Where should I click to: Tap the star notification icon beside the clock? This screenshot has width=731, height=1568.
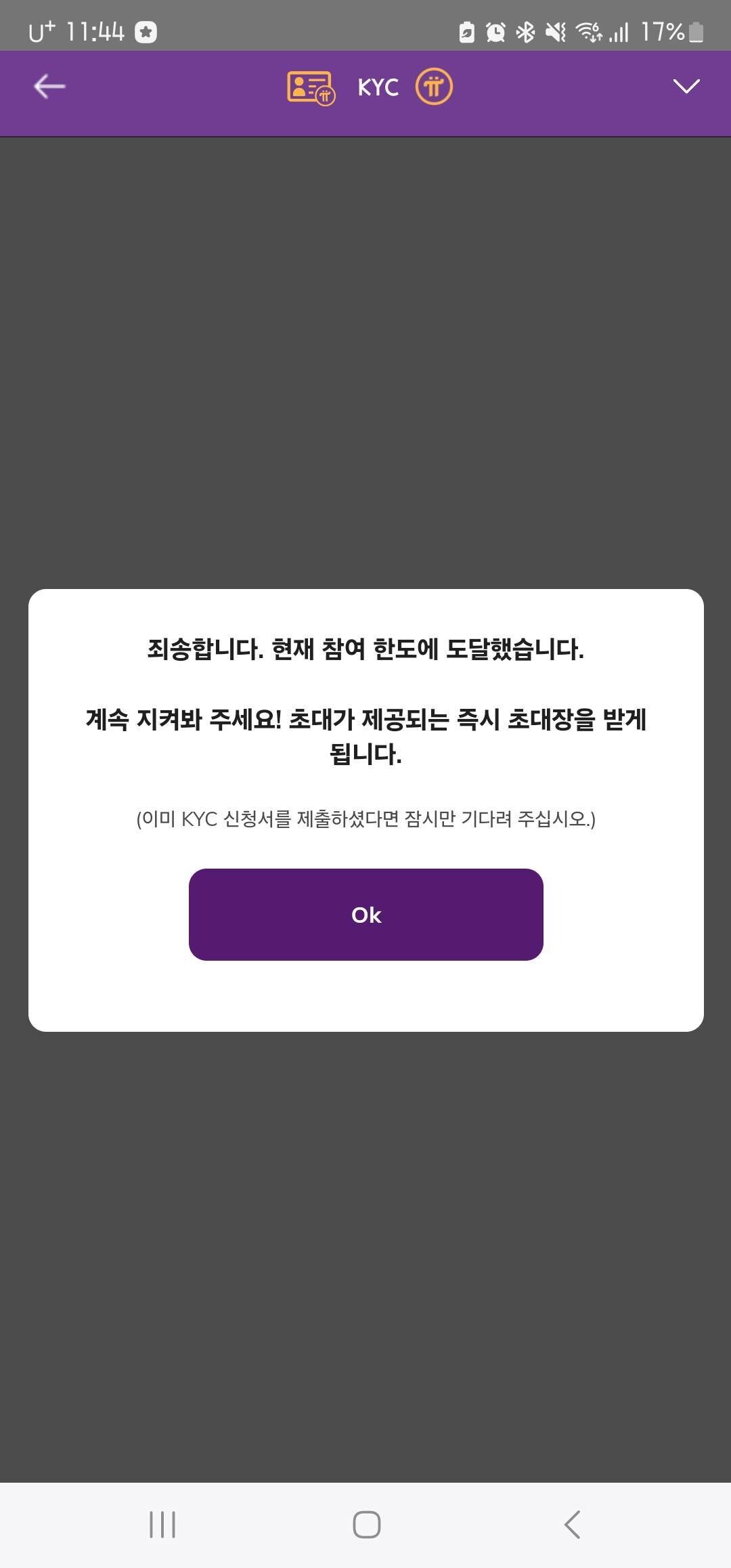pos(146,30)
